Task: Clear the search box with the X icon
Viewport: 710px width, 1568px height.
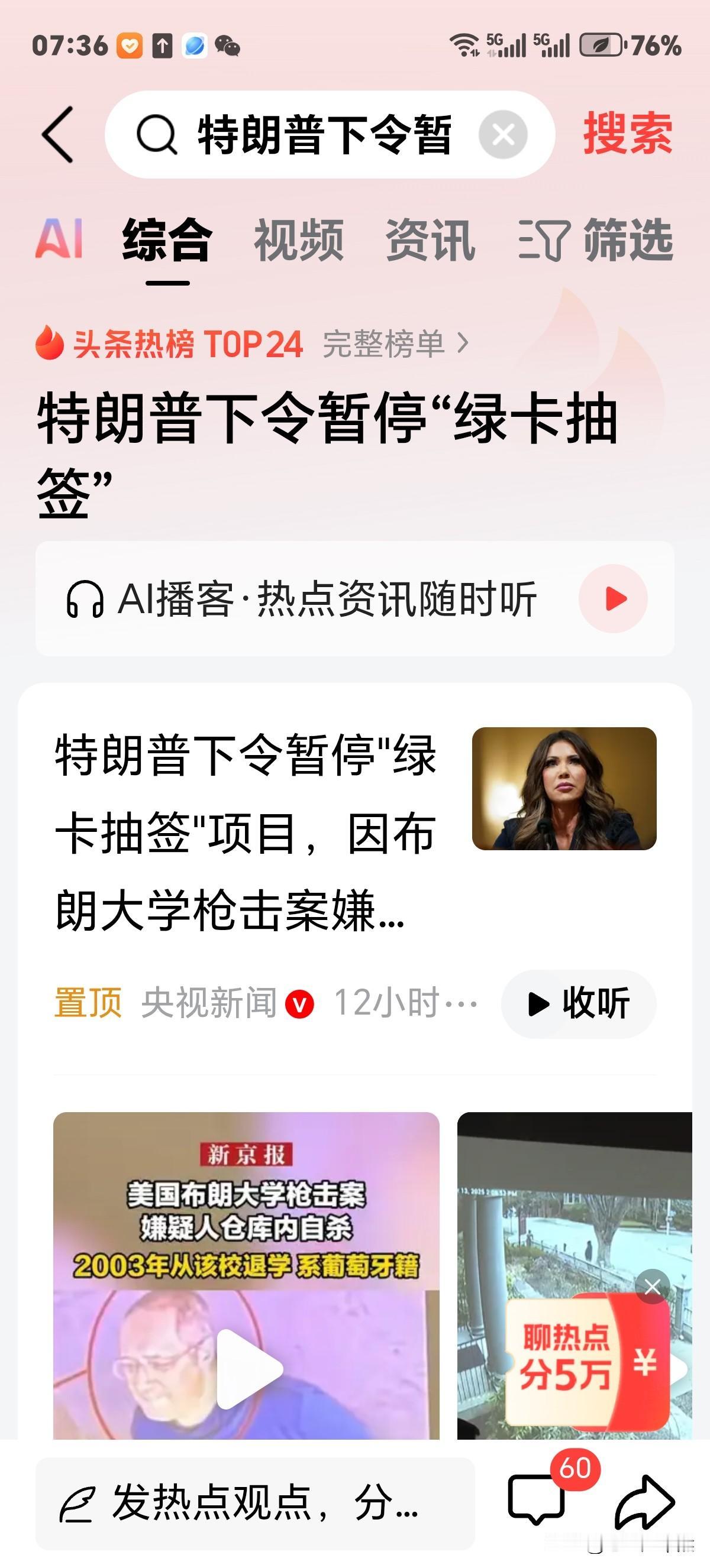Action: (x=504, y=135)
